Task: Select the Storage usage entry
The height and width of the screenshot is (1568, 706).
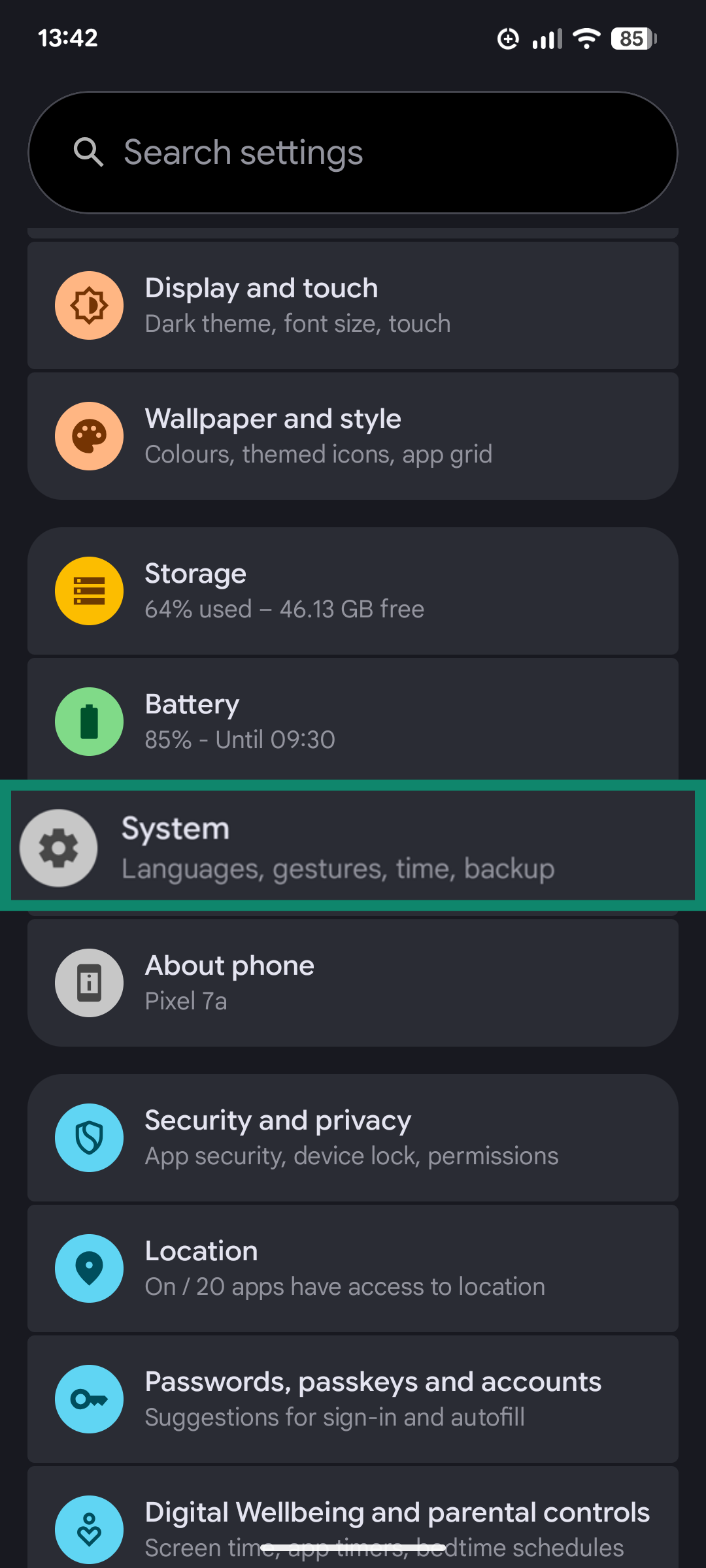Action: [x=353, y=590]
